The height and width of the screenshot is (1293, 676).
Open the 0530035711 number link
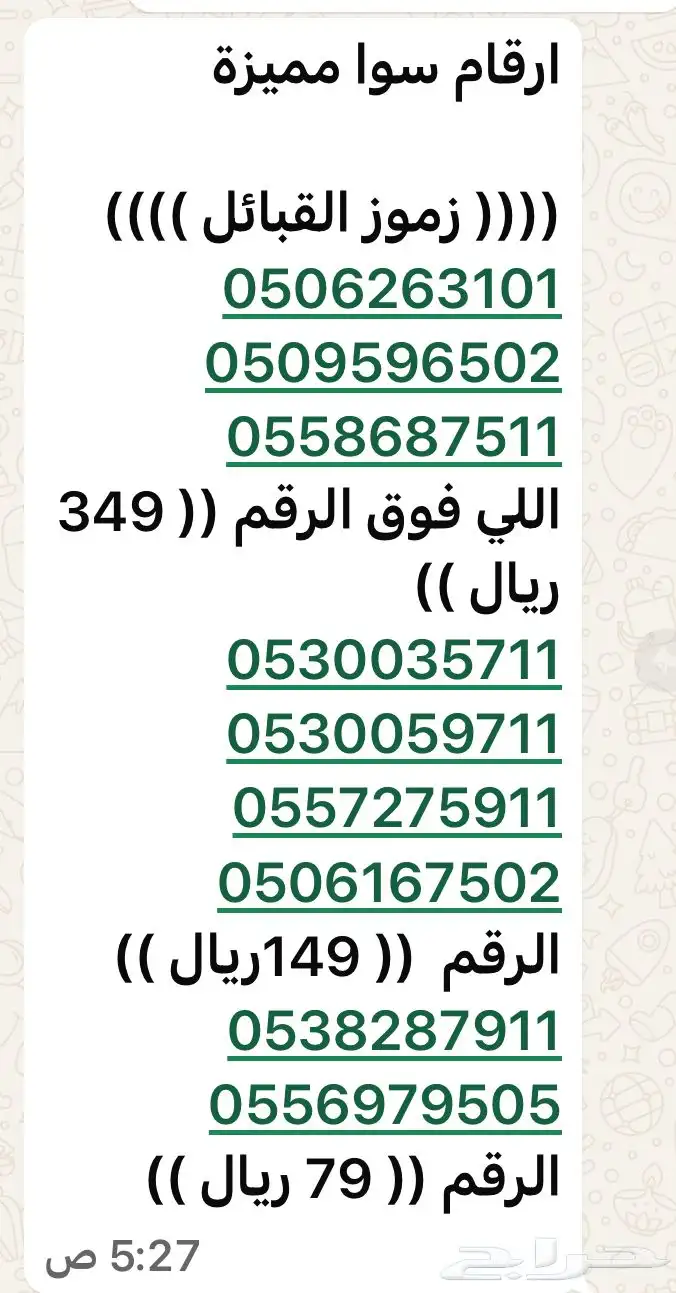point(393,660)
